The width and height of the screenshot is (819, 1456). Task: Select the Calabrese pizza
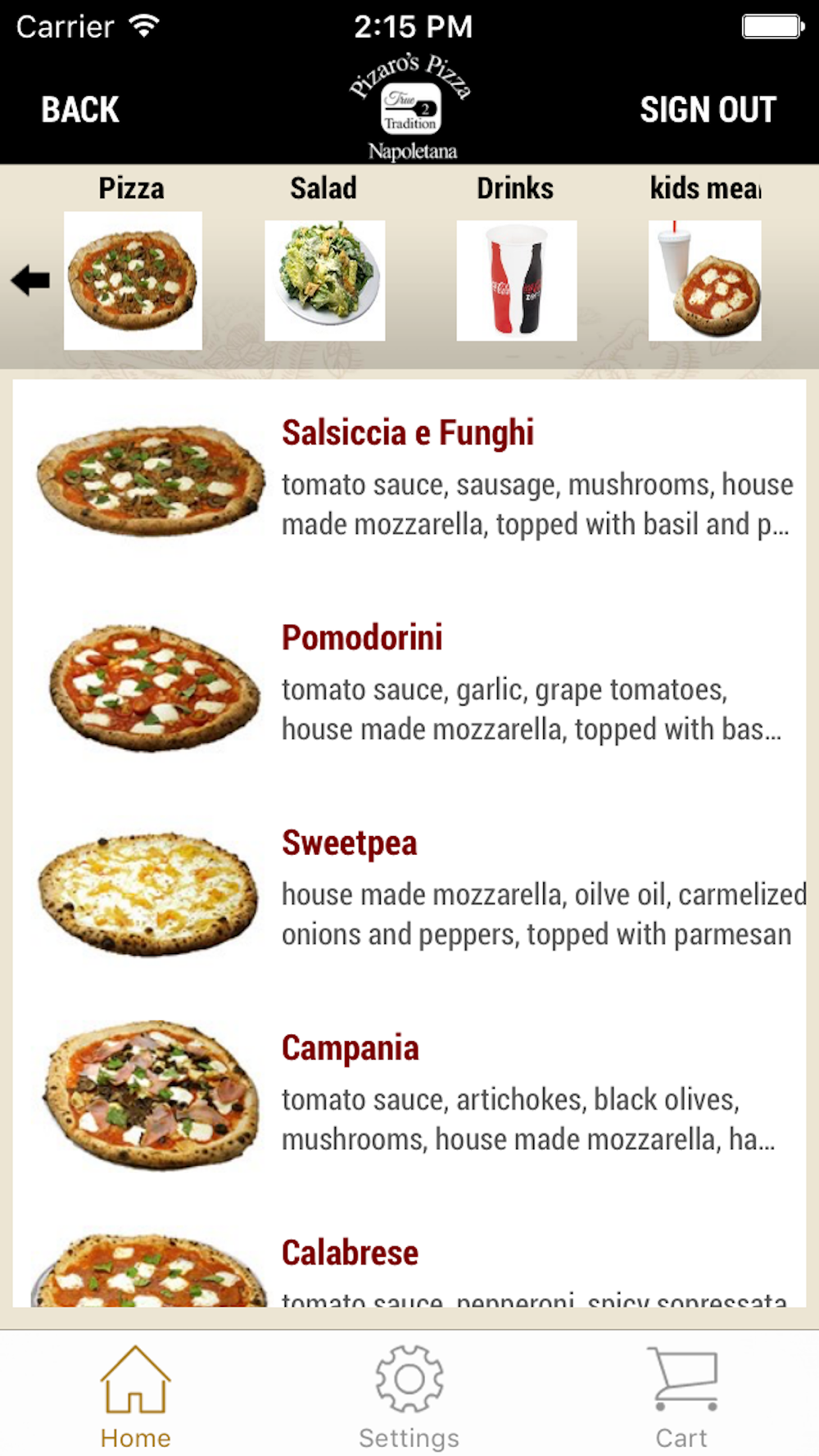pyautogui.click(x=409, y=1253)
